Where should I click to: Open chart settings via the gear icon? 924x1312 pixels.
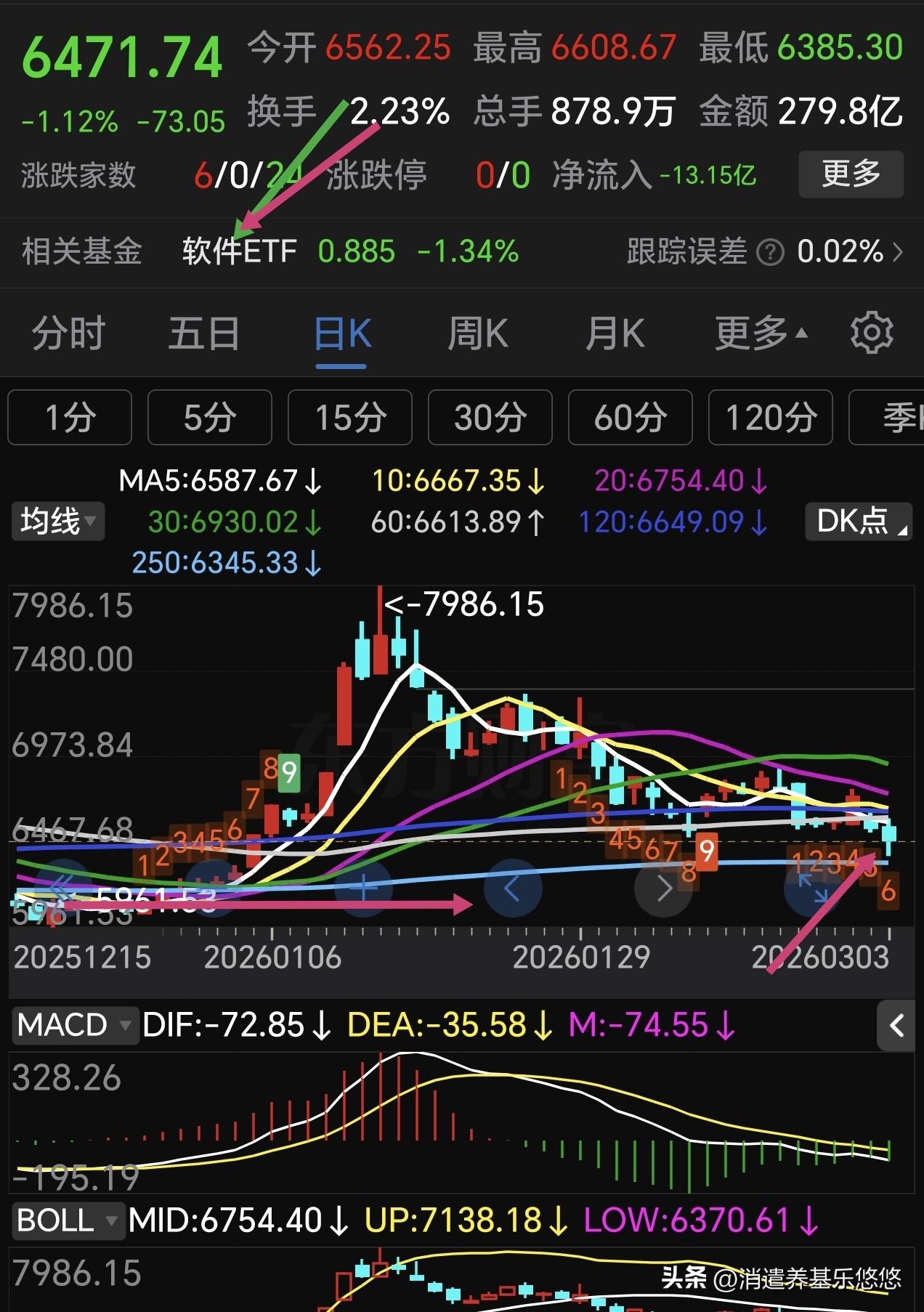coord(871,333)
